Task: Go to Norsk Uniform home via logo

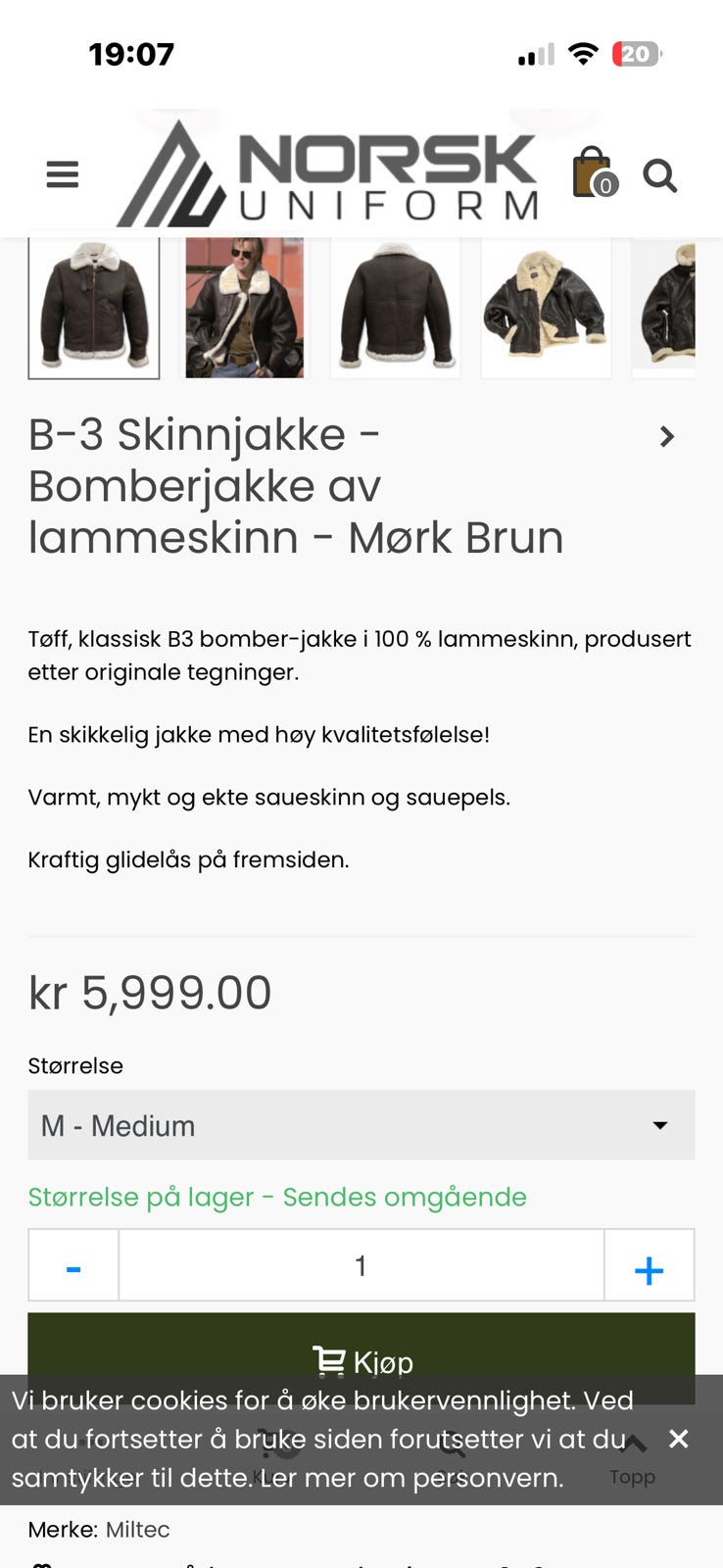Action: click(x=328, y=174)
